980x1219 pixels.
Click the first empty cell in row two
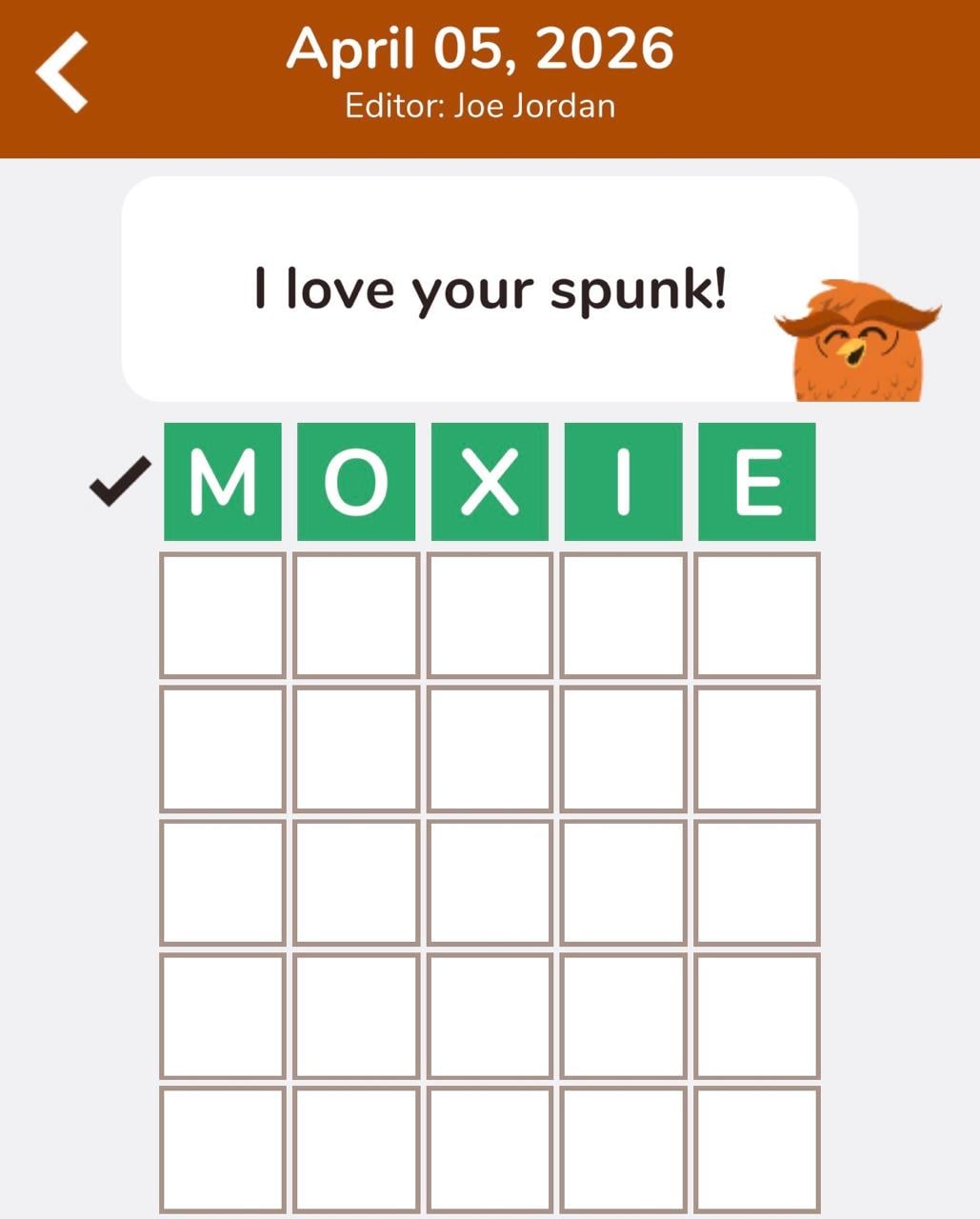coord(222,612)
